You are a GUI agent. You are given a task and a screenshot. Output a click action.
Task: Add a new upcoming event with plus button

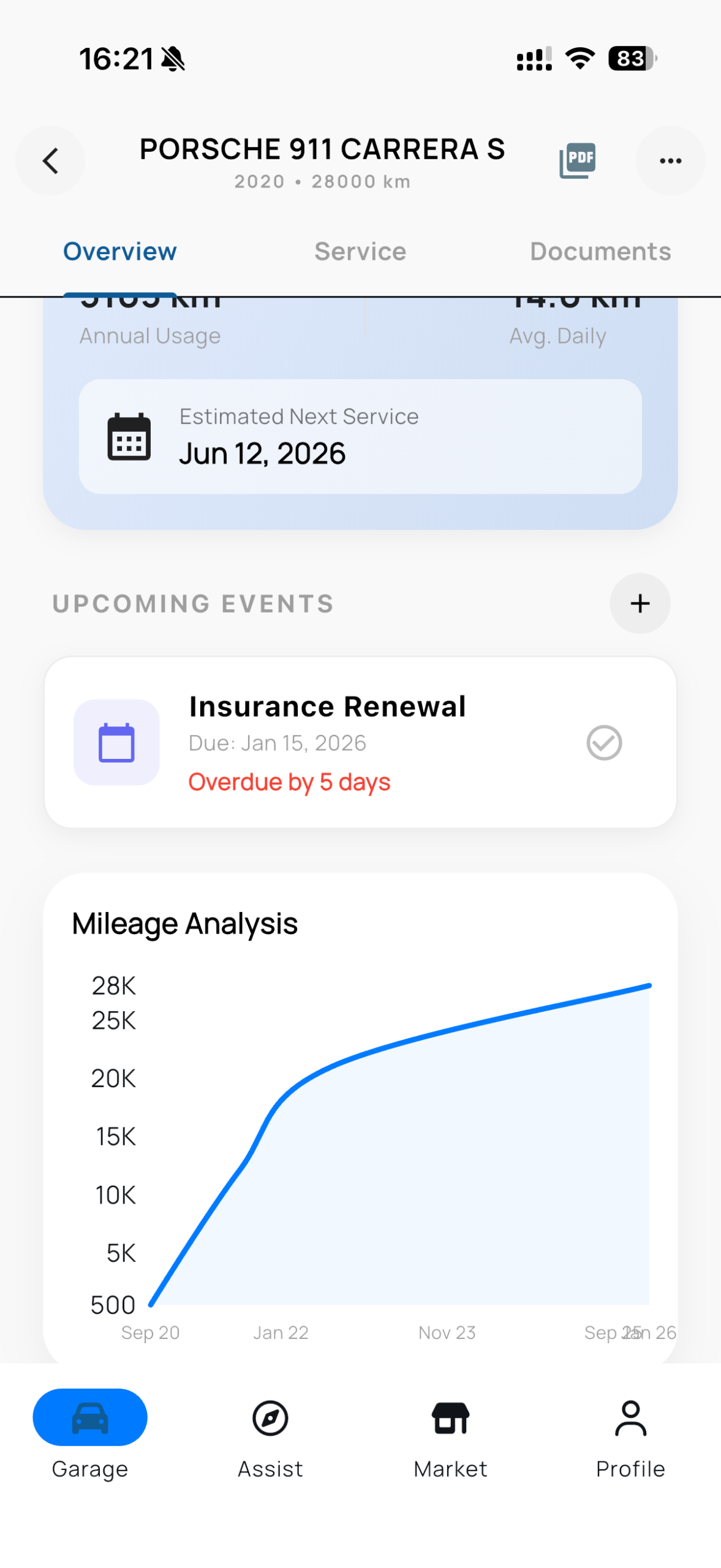pos(640,603)
